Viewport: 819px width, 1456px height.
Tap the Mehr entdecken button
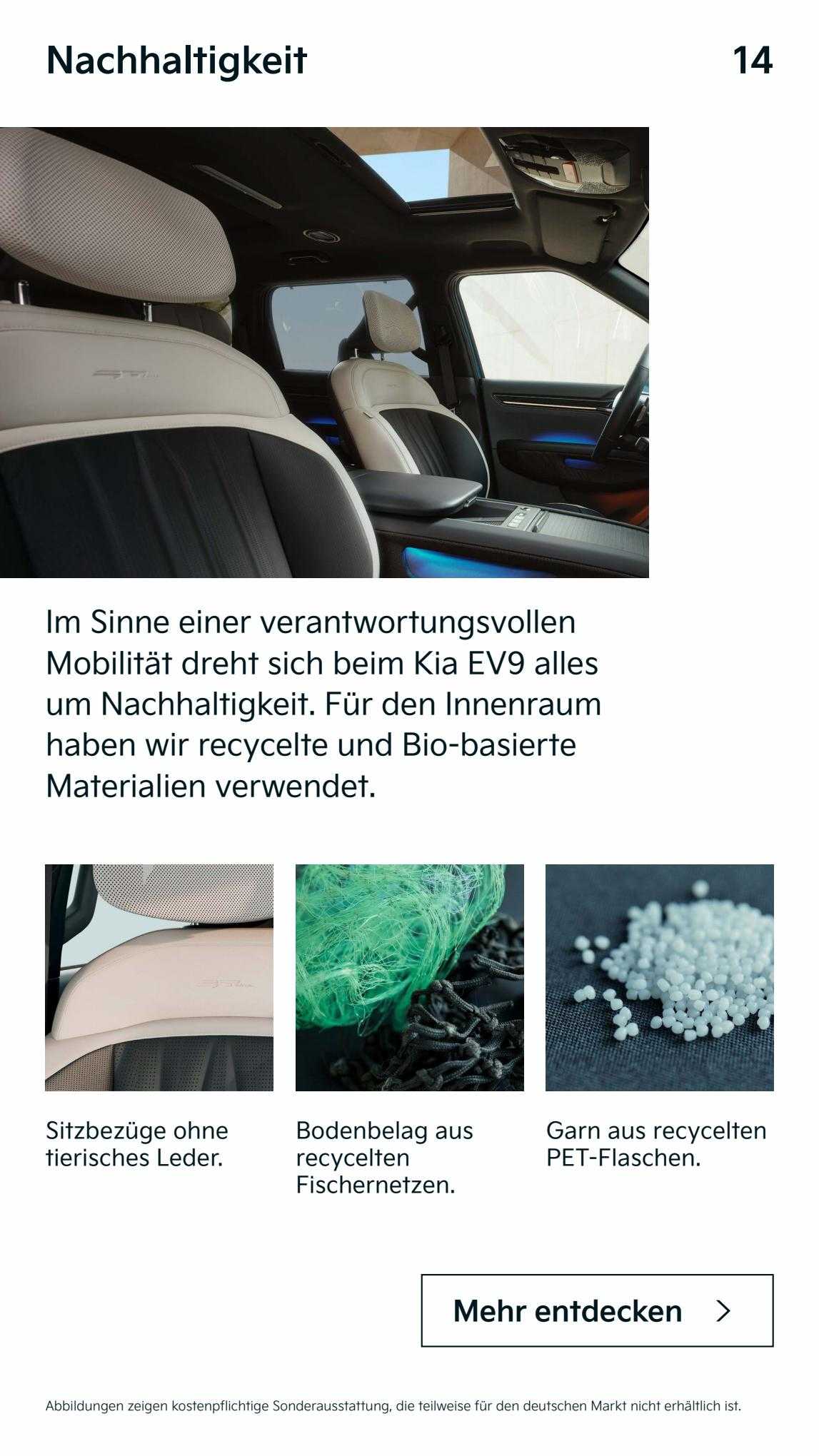pos(597,1310)
